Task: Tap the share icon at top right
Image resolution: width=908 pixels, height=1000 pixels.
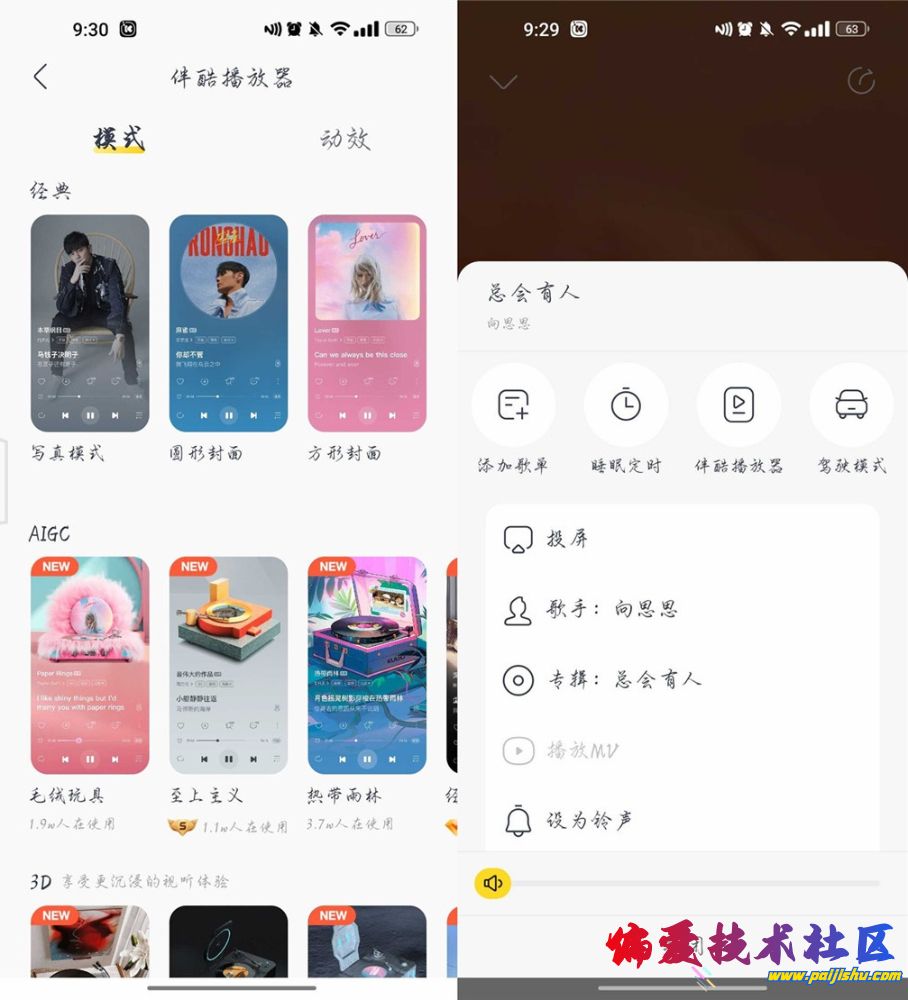Action: point(860,81)
